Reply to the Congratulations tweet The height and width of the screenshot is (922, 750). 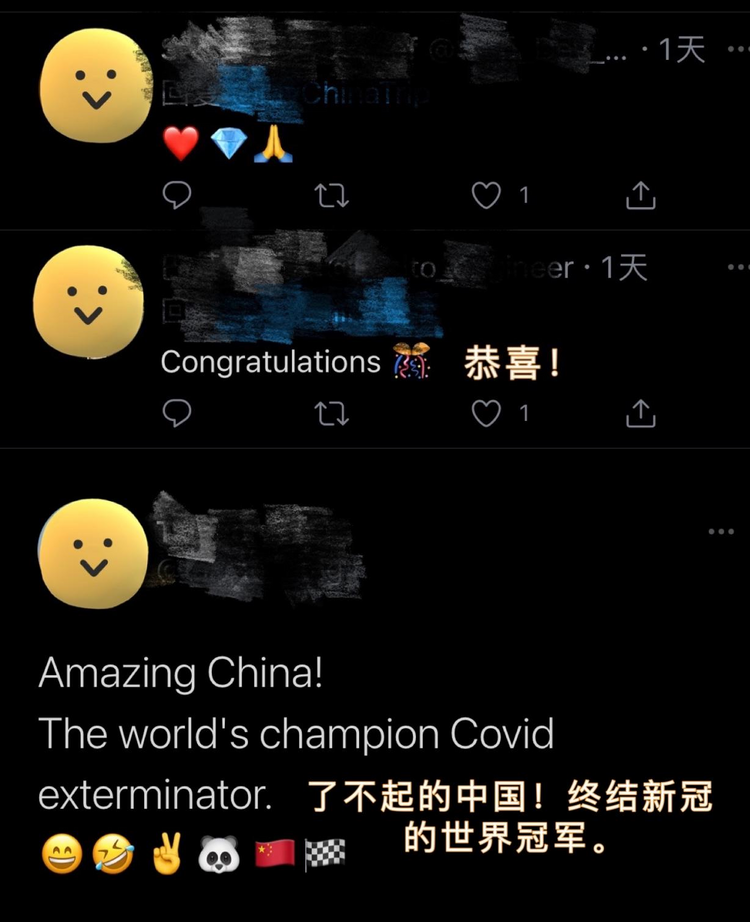[x=177, y=412]
